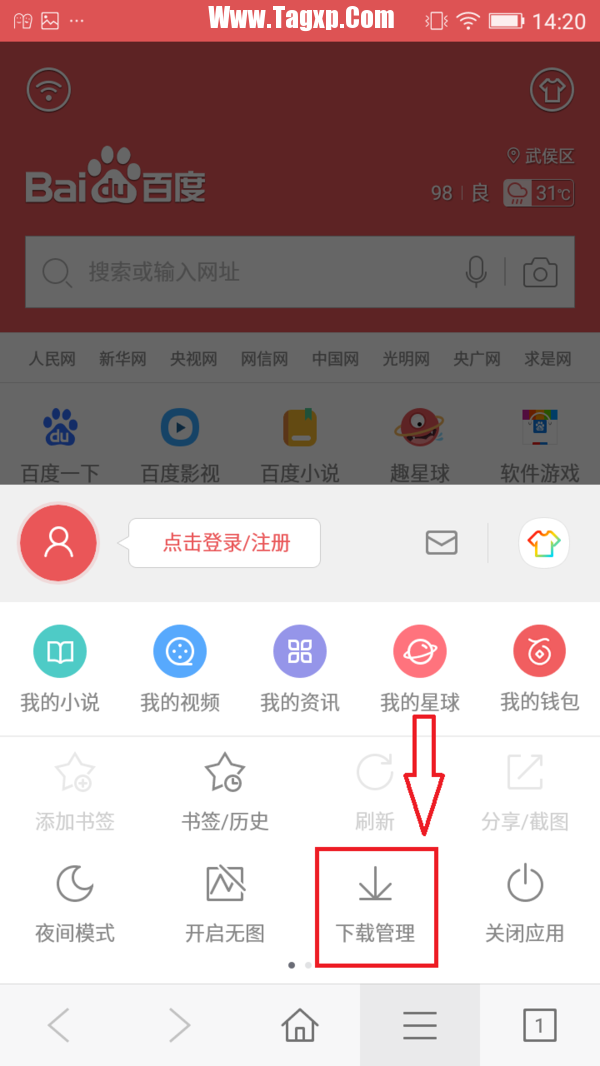Open the messages envelope icon
This screenshot has width=600, height=1066.
click(x=441, y=543)
